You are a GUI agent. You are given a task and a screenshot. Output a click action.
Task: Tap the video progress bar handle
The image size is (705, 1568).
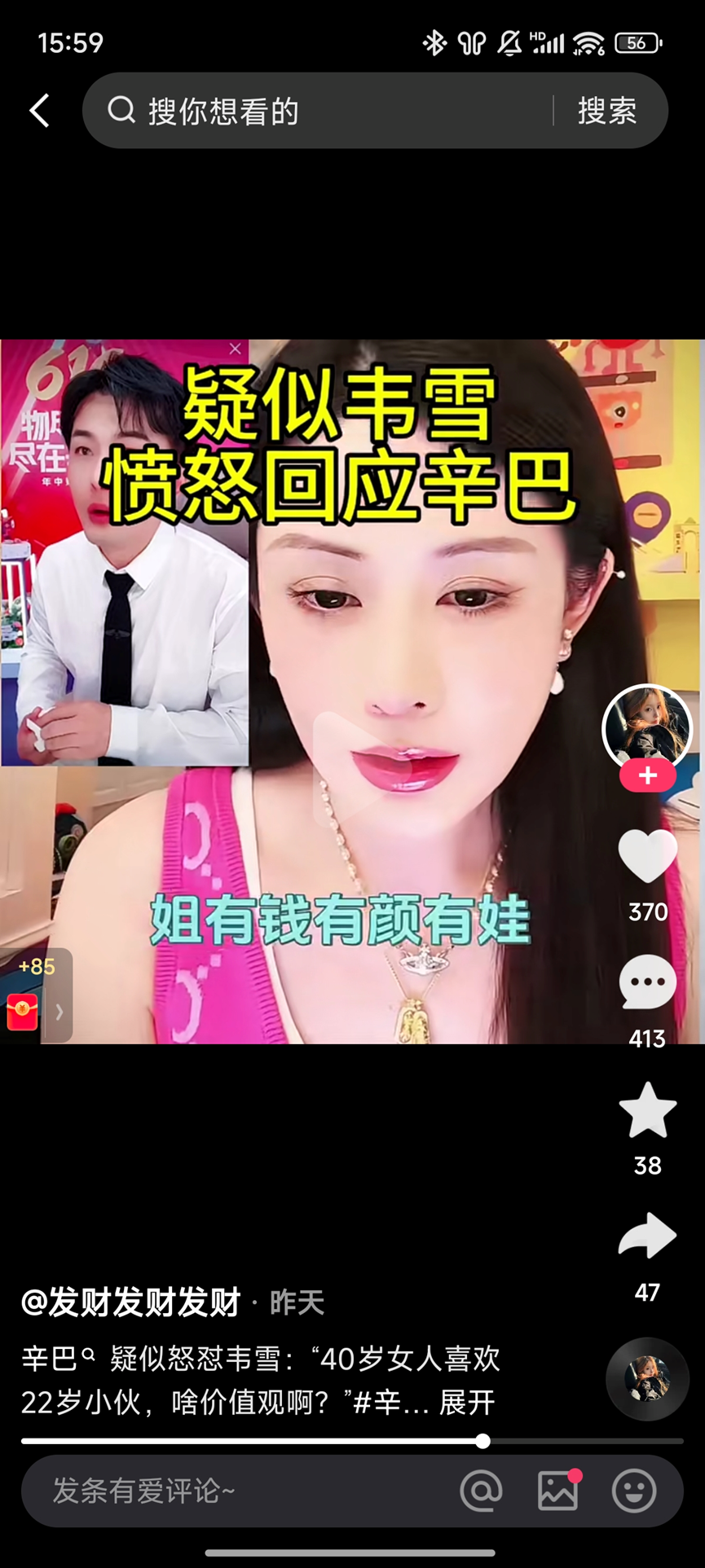pyautogui.click(x=482, y=1441)
